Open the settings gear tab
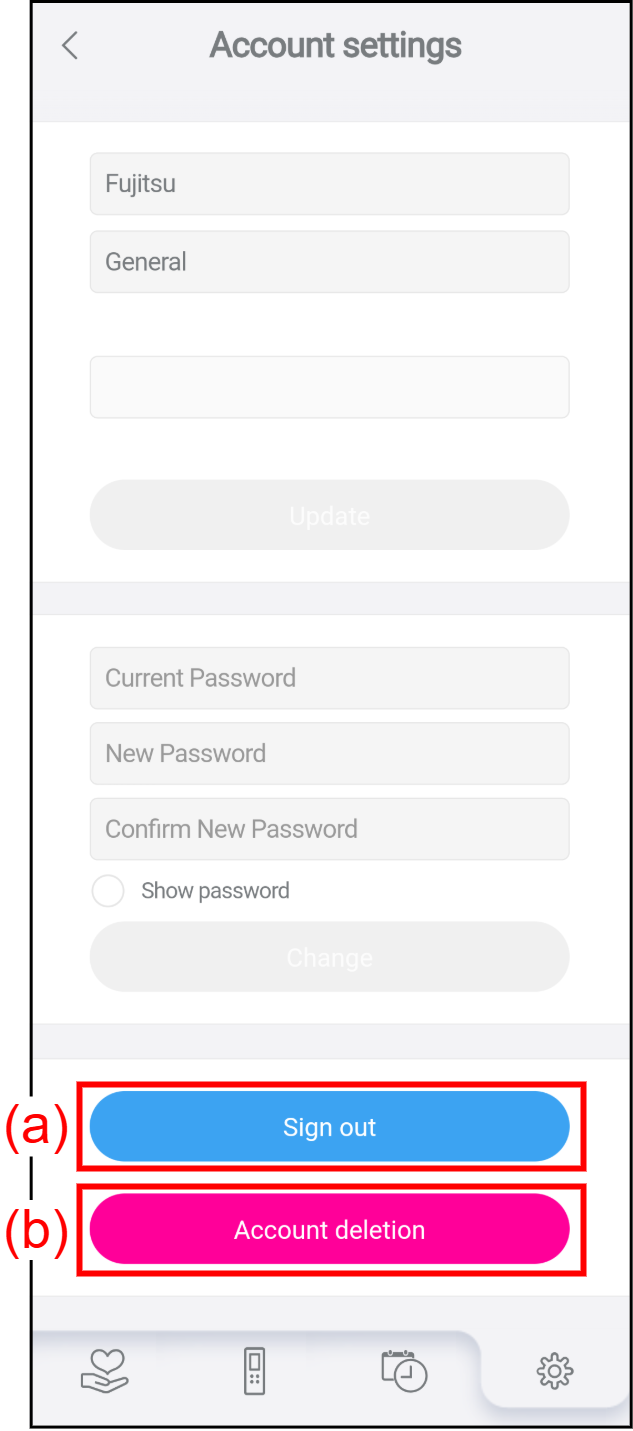 (555, 1370)
